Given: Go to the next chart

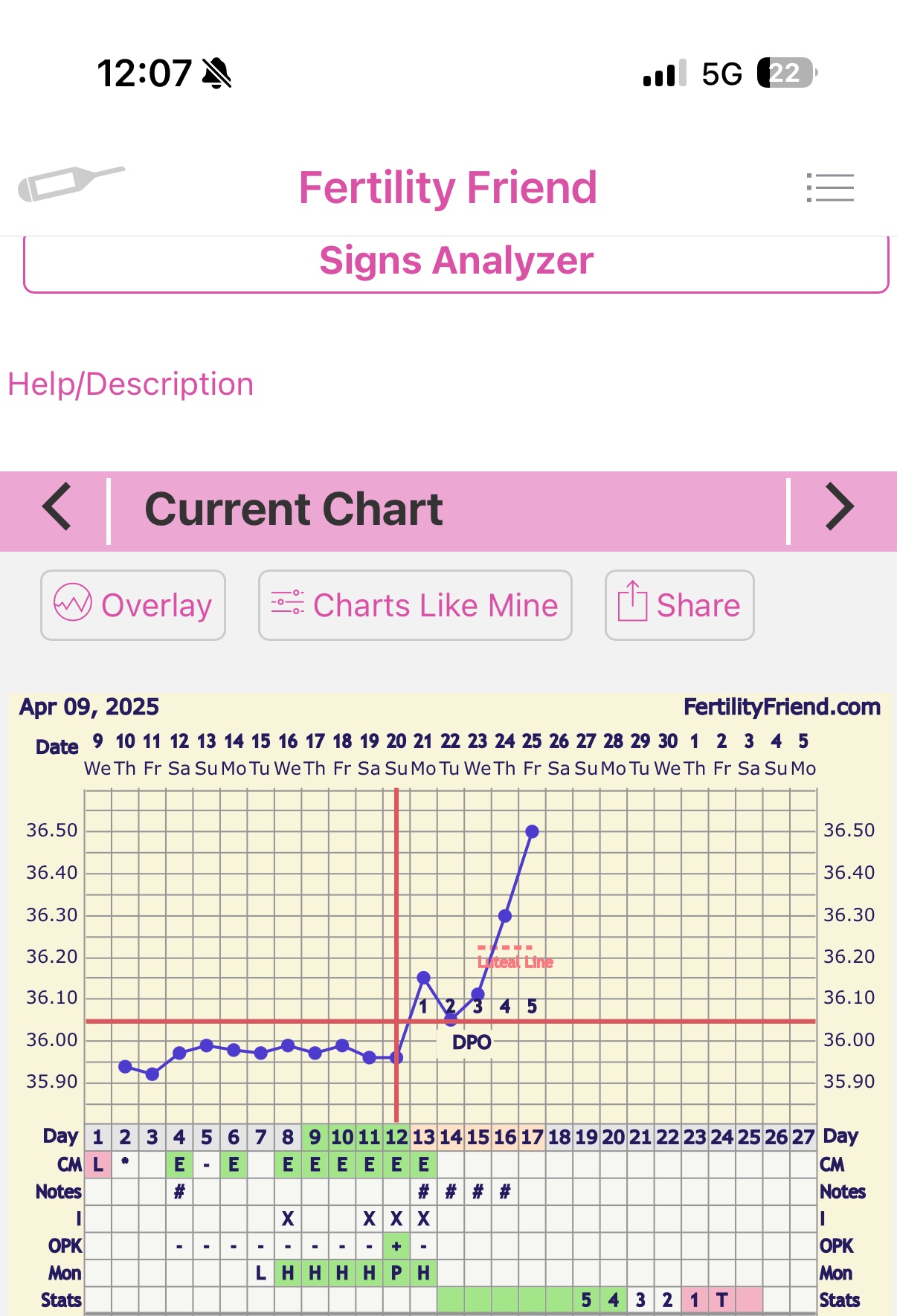Looking at the screenshot, I should (840, 508).
